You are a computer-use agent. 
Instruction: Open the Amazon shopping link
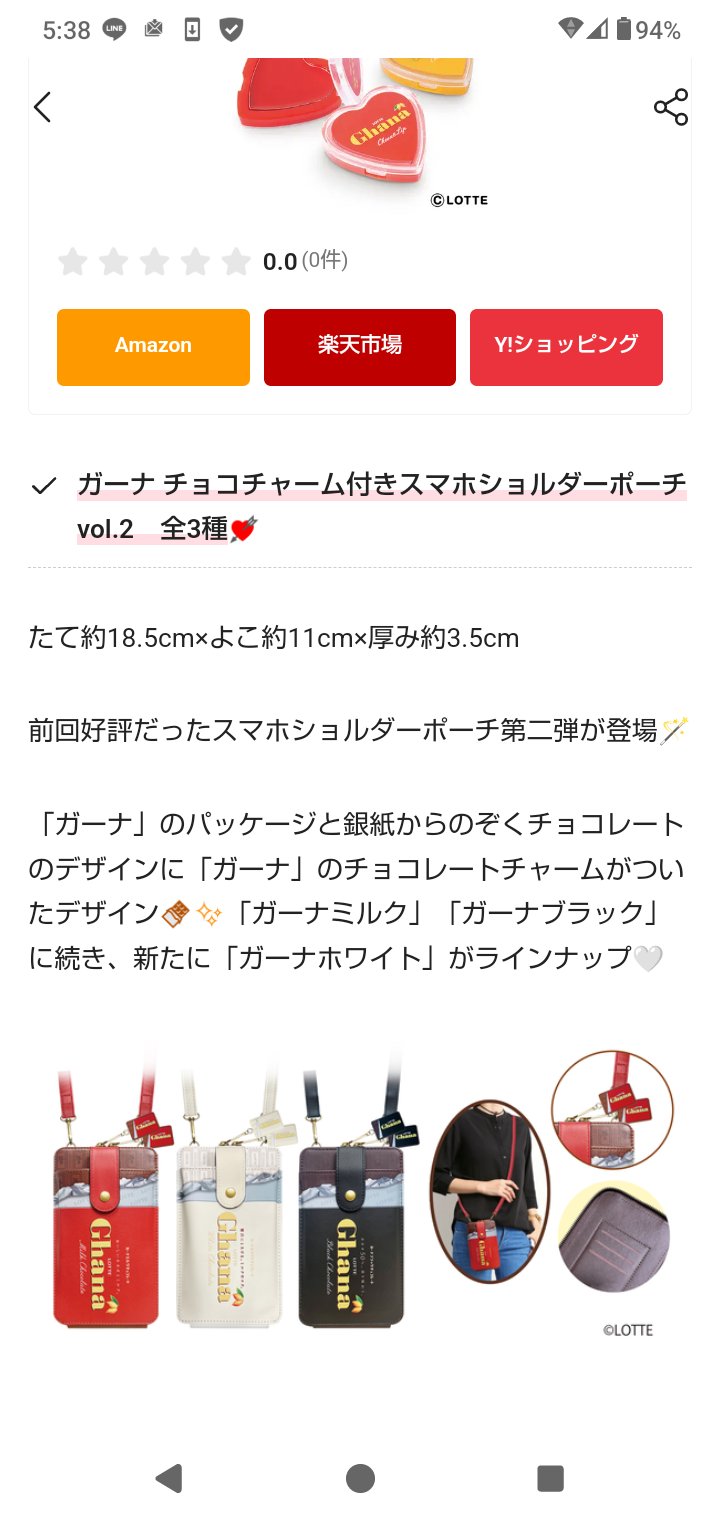click(153, 347)
